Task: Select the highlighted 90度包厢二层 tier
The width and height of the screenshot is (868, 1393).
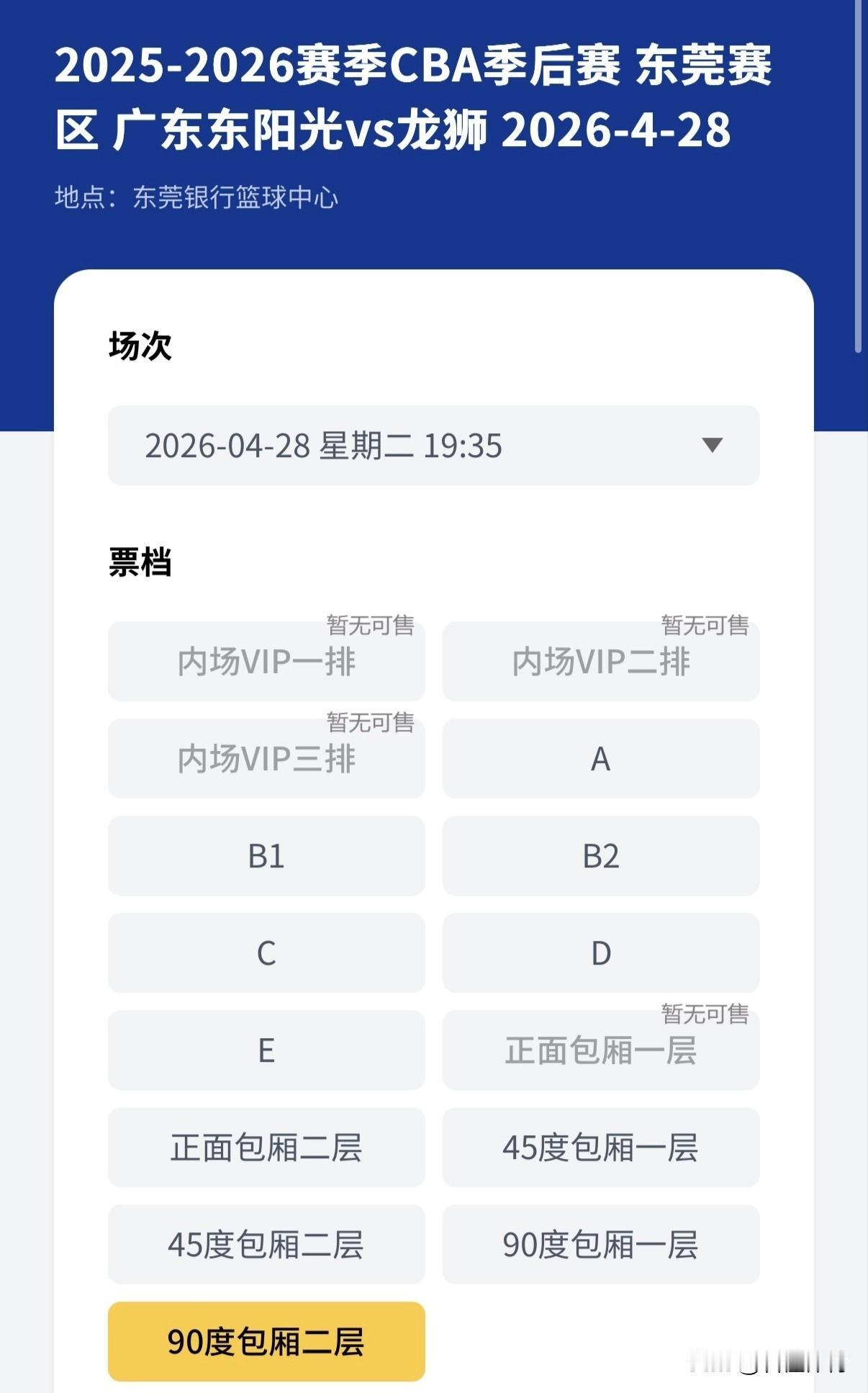Action: [266, 1342]
